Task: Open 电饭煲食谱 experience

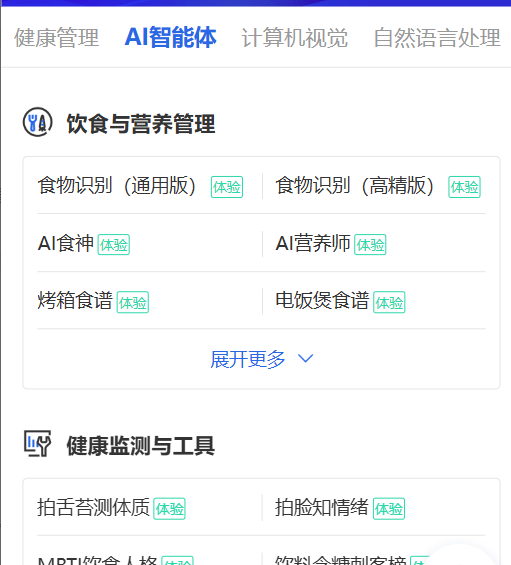Action: [x=389, y=302]
